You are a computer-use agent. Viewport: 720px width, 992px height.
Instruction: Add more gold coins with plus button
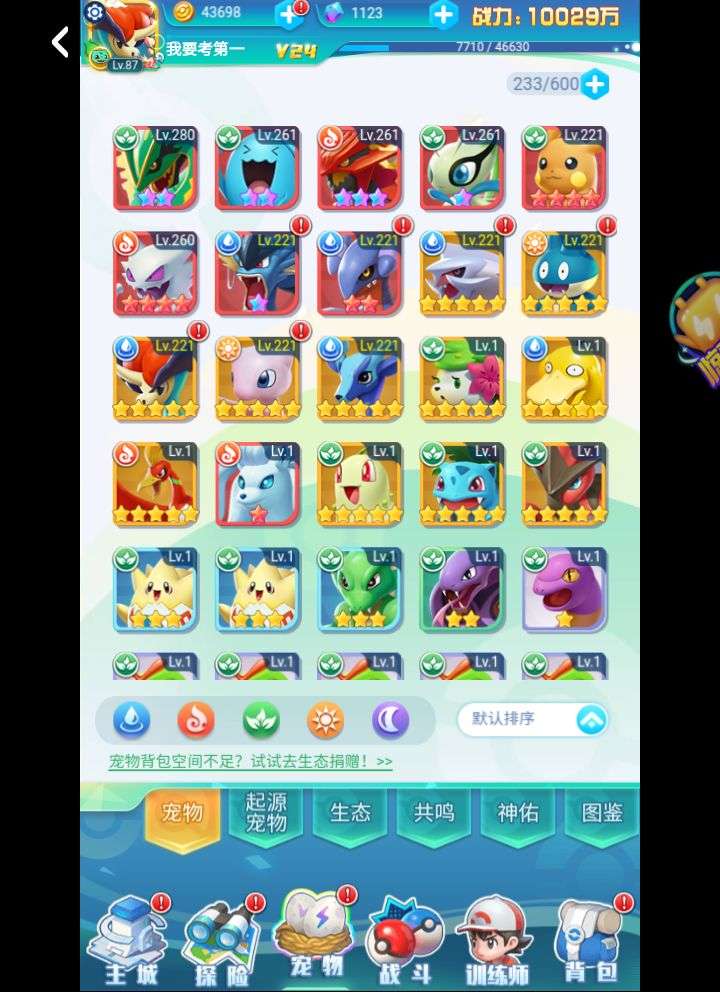click(x=288, y=13)
